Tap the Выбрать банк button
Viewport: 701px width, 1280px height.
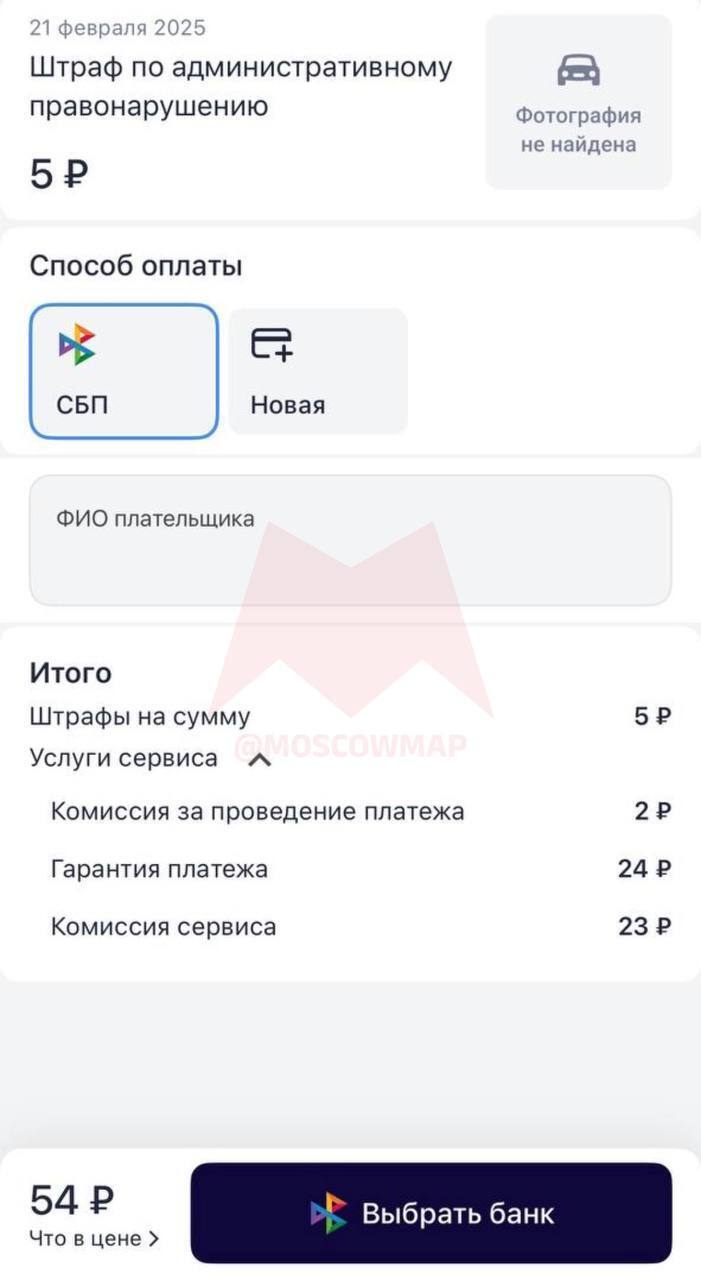click(x=431, y=1213)
